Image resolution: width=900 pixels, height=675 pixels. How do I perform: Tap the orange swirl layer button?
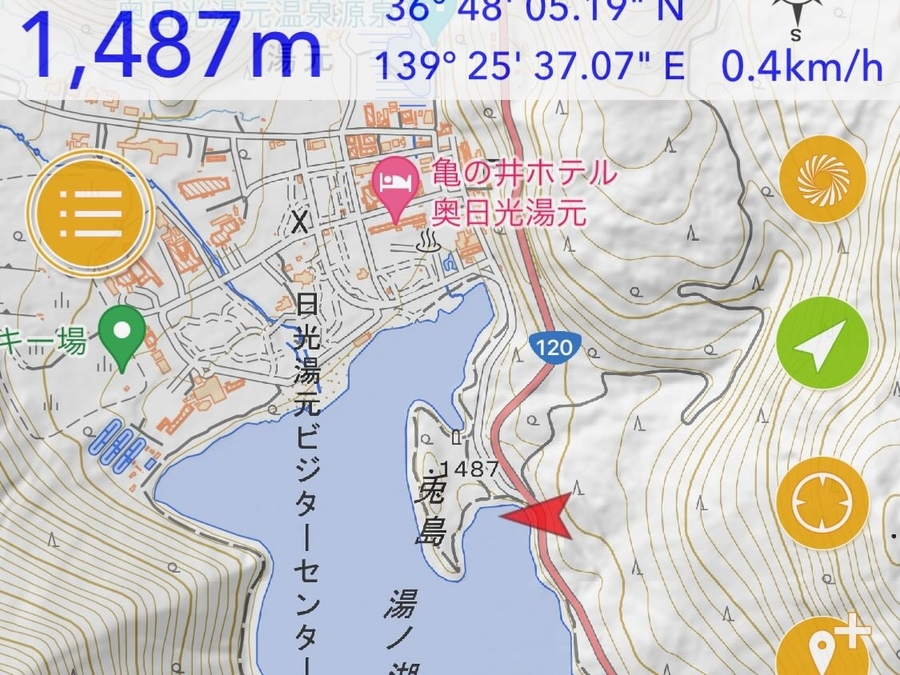click(x=822, y=179)
